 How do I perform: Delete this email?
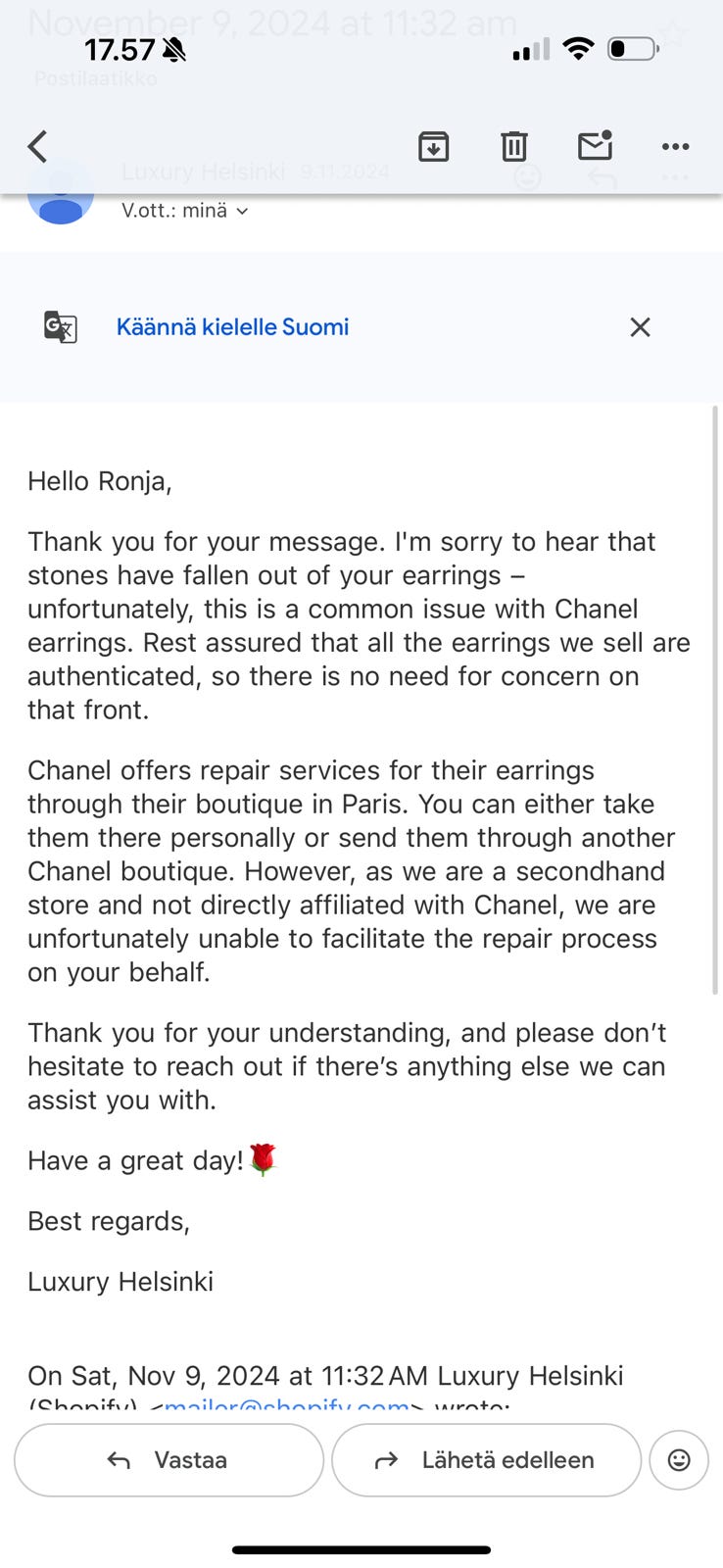pyautogui.click(x=513, y=147)
